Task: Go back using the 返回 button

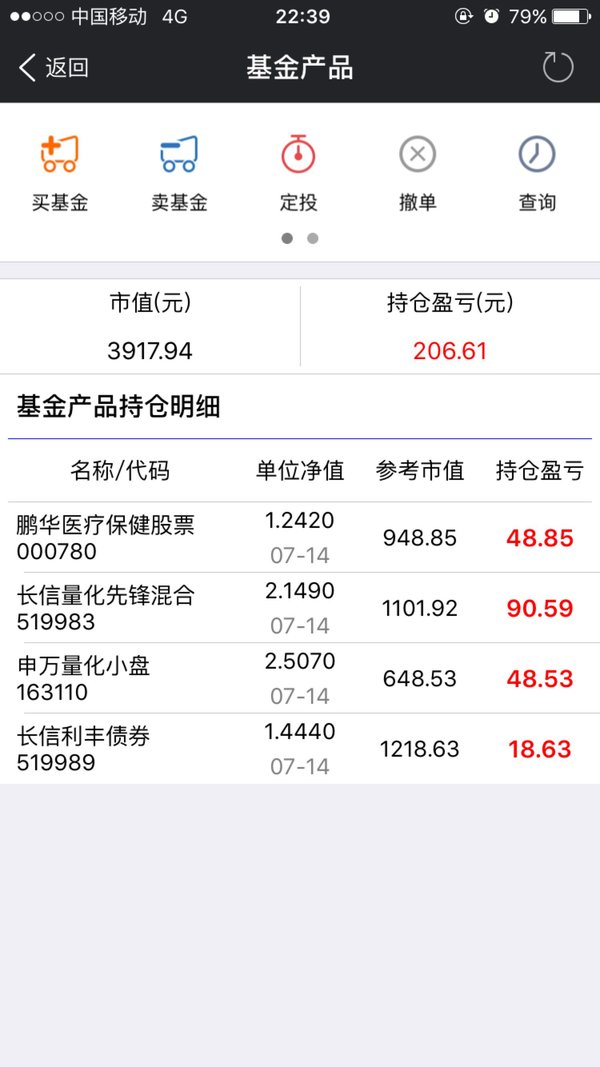Action: click(x=54, y=68)
